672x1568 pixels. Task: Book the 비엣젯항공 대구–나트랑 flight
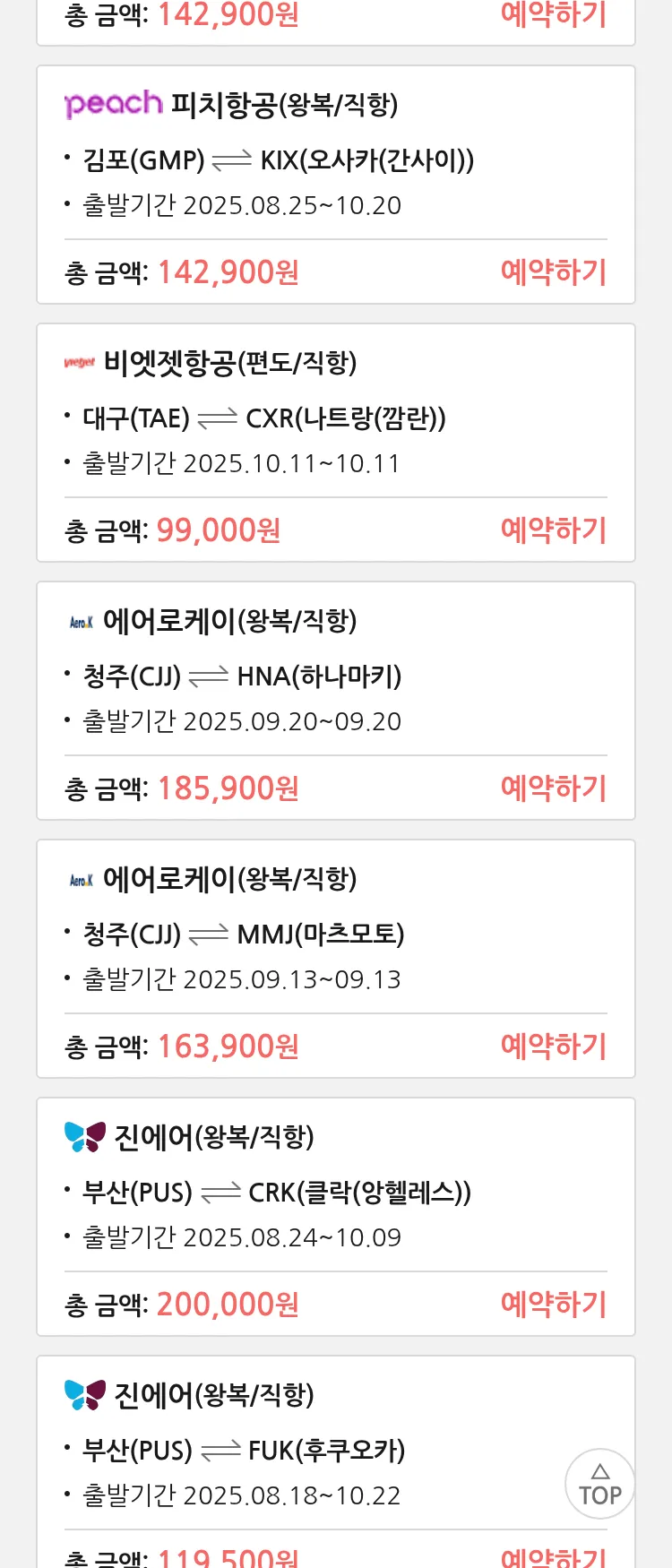coord(553,530)
